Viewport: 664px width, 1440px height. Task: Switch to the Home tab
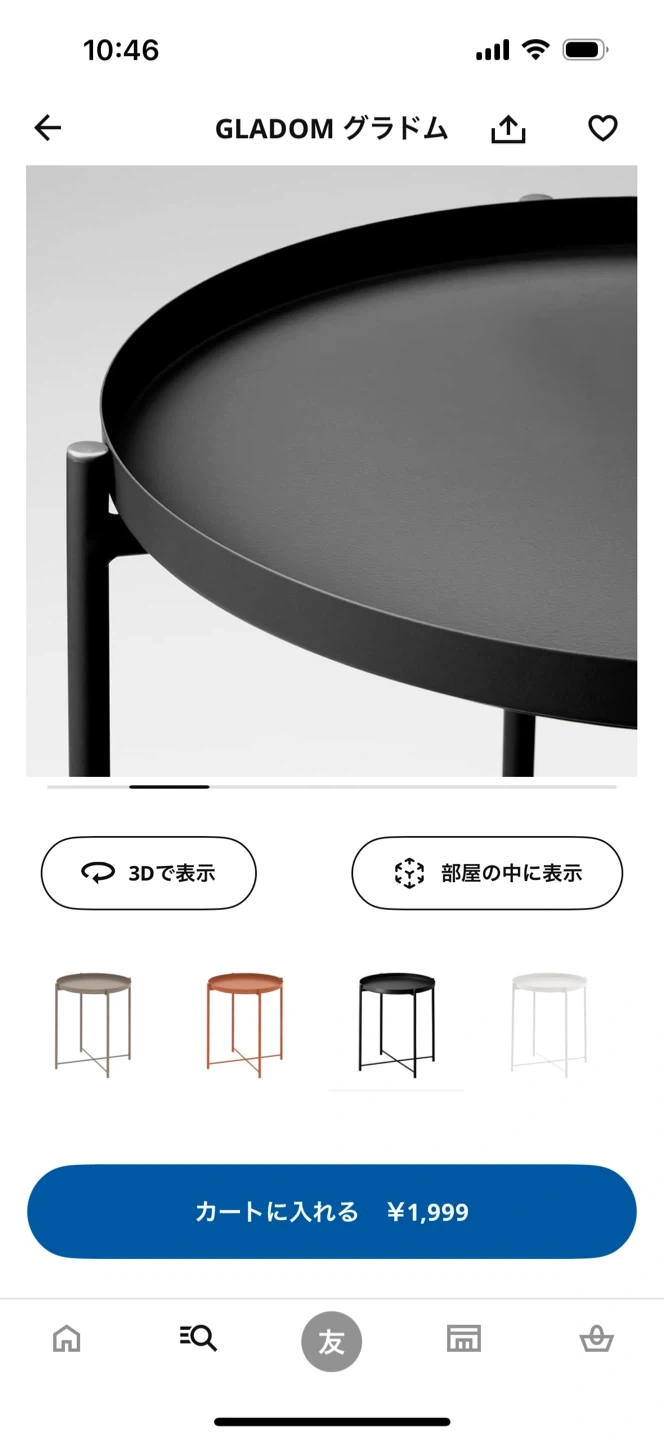tap(67, 1338)
